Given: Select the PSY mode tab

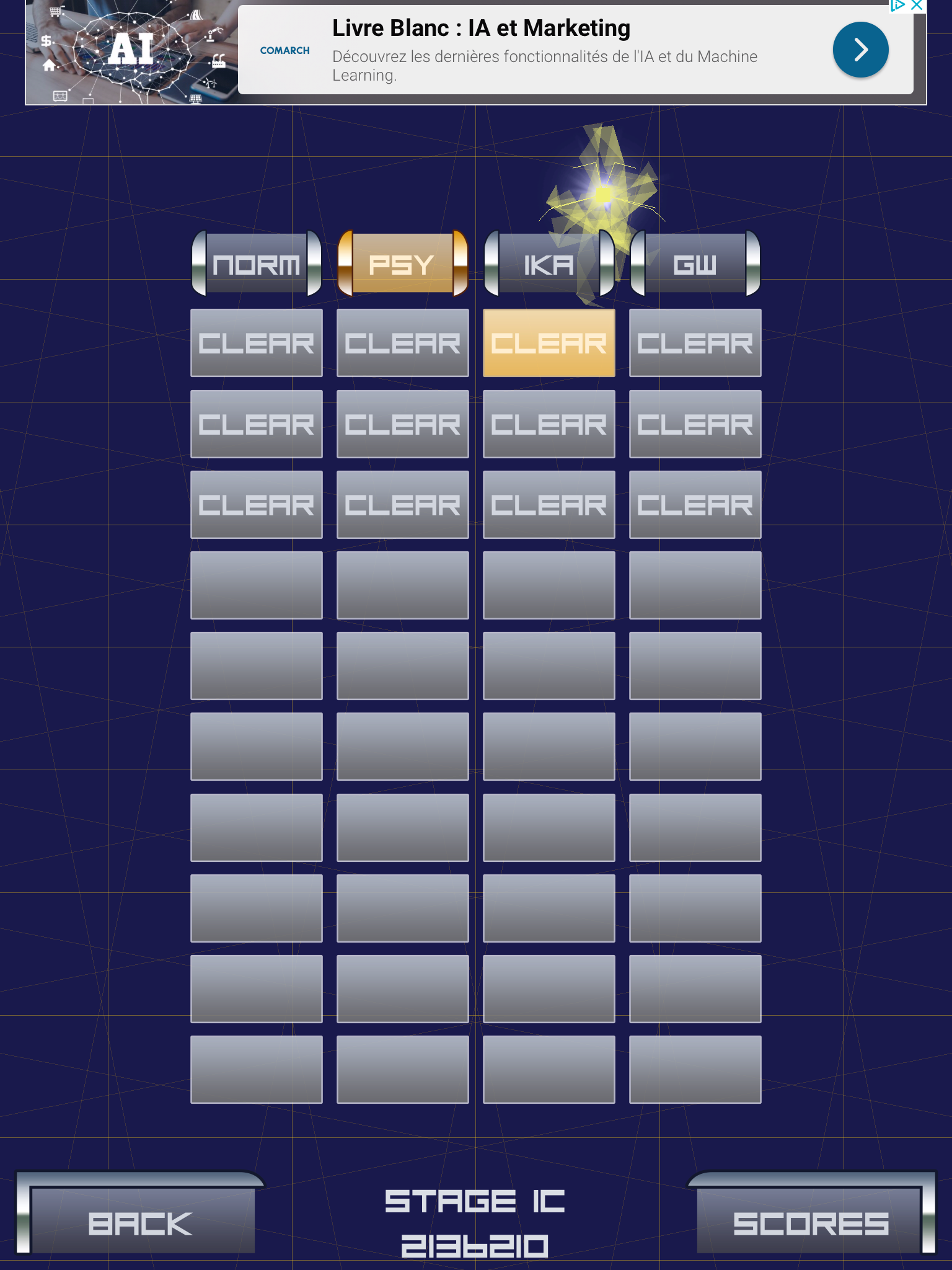Looking at the screenshot, I should coord(402,264).
